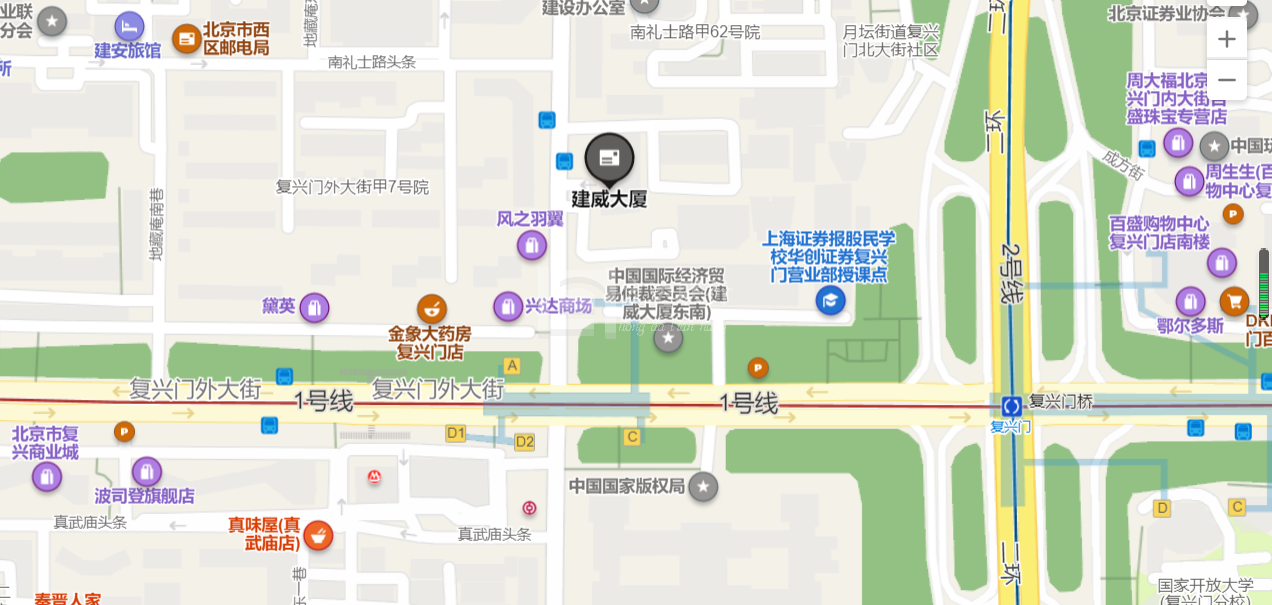Select the 建威大厦 location pin
Screen dimensions: 1272x605
coord(609,158)
